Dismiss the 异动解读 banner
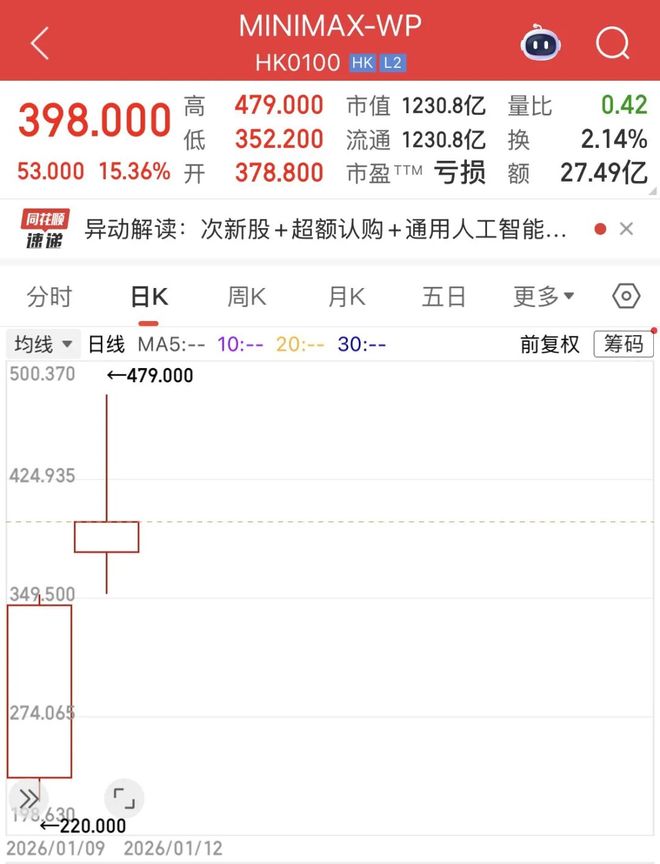Screen dimensions: 660x864 pyautogui.click(x=626, y=230)
